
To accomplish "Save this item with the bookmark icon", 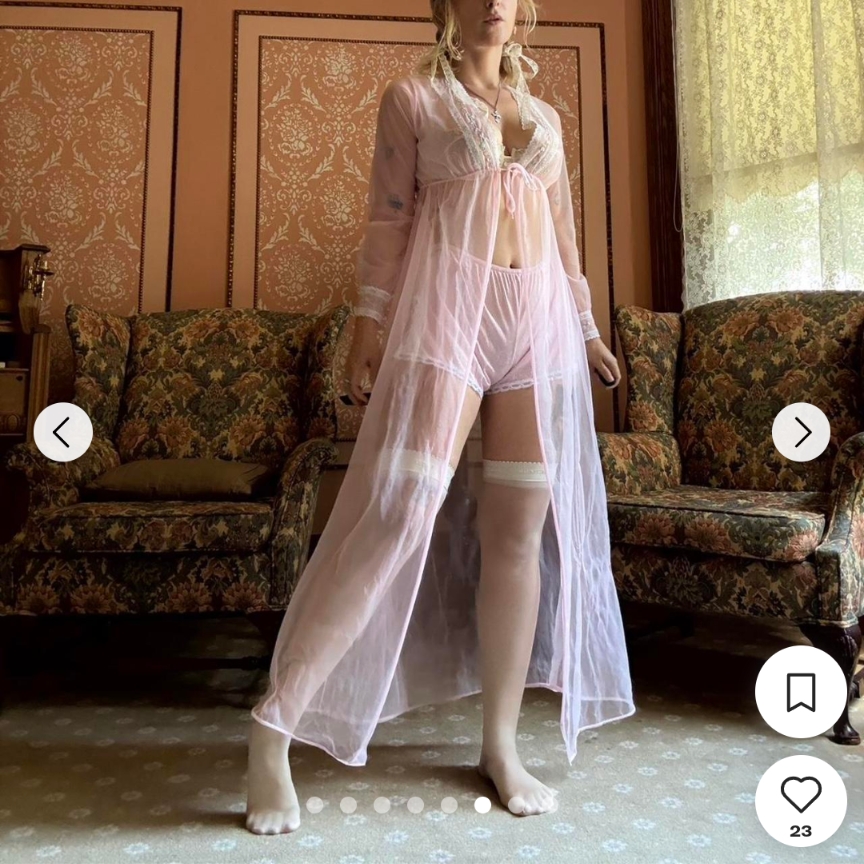I will 800,692.
